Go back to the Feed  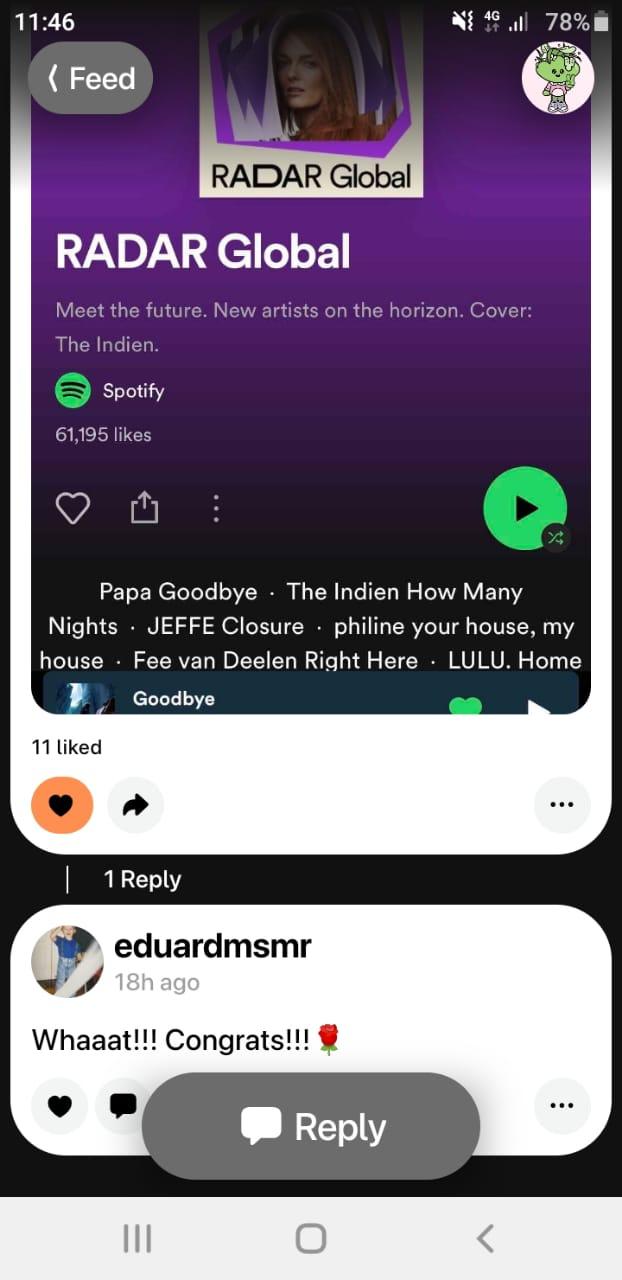click(90, 78)
